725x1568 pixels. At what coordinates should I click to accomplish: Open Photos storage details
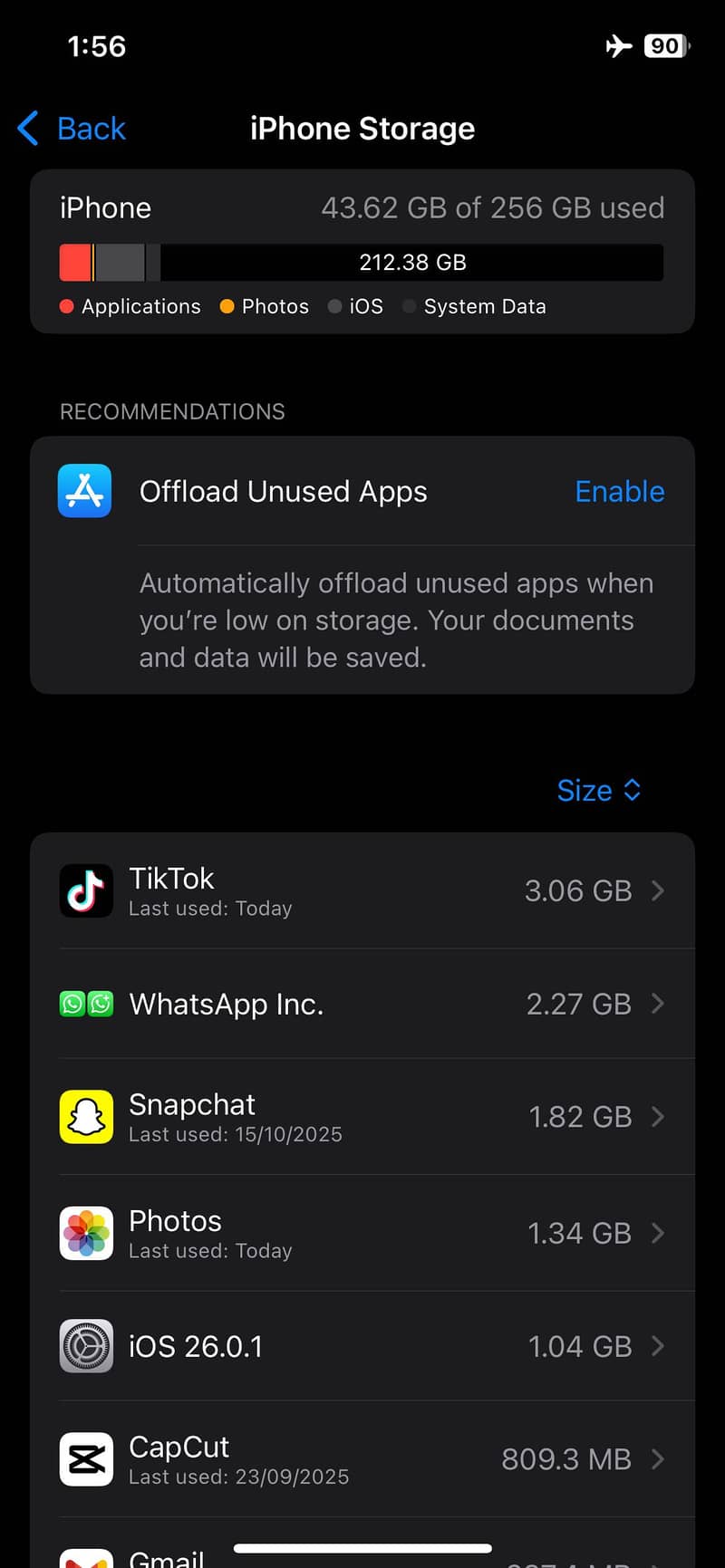pos(362,1233)
